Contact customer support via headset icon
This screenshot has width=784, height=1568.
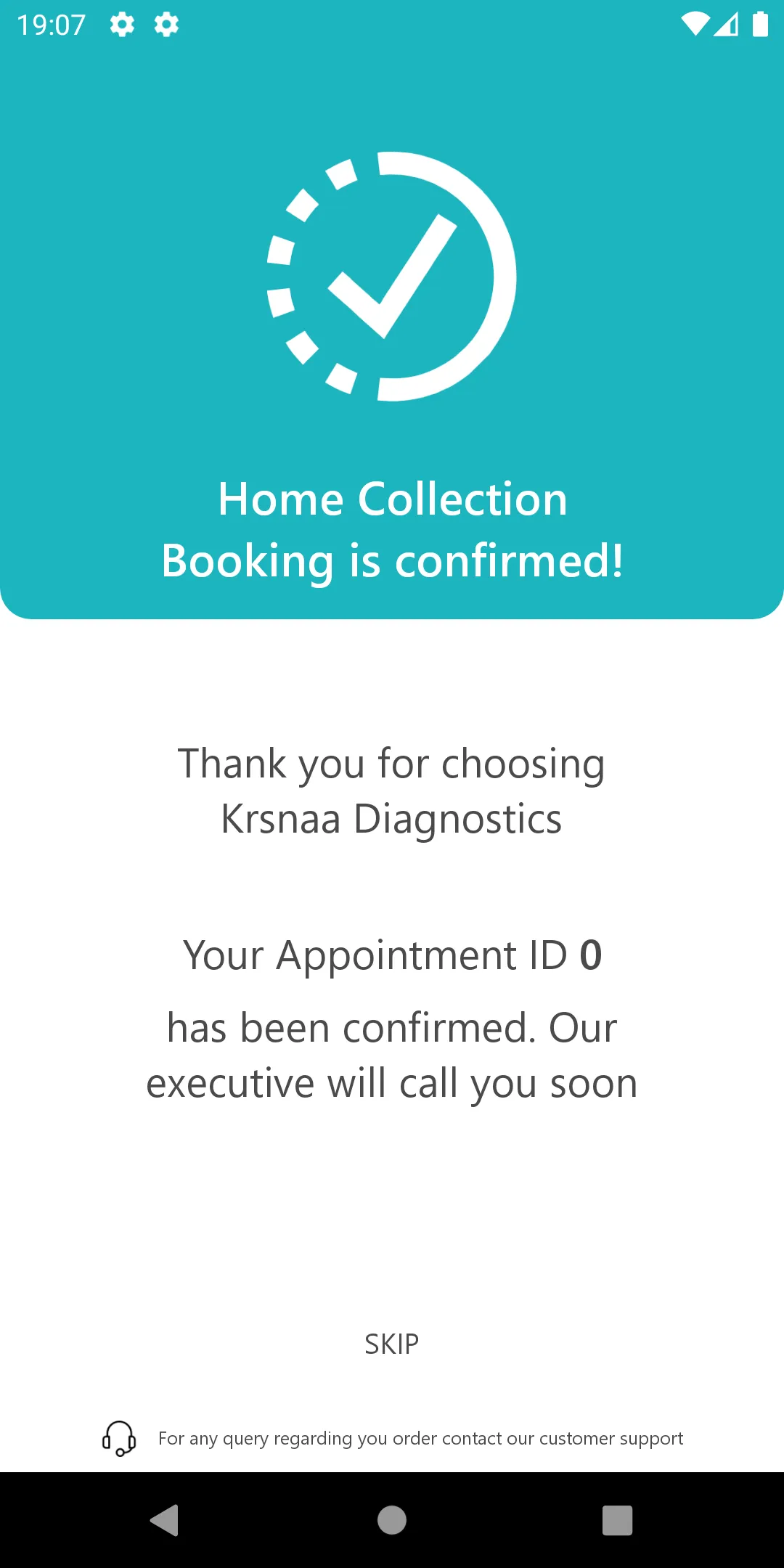point(119,1438)
